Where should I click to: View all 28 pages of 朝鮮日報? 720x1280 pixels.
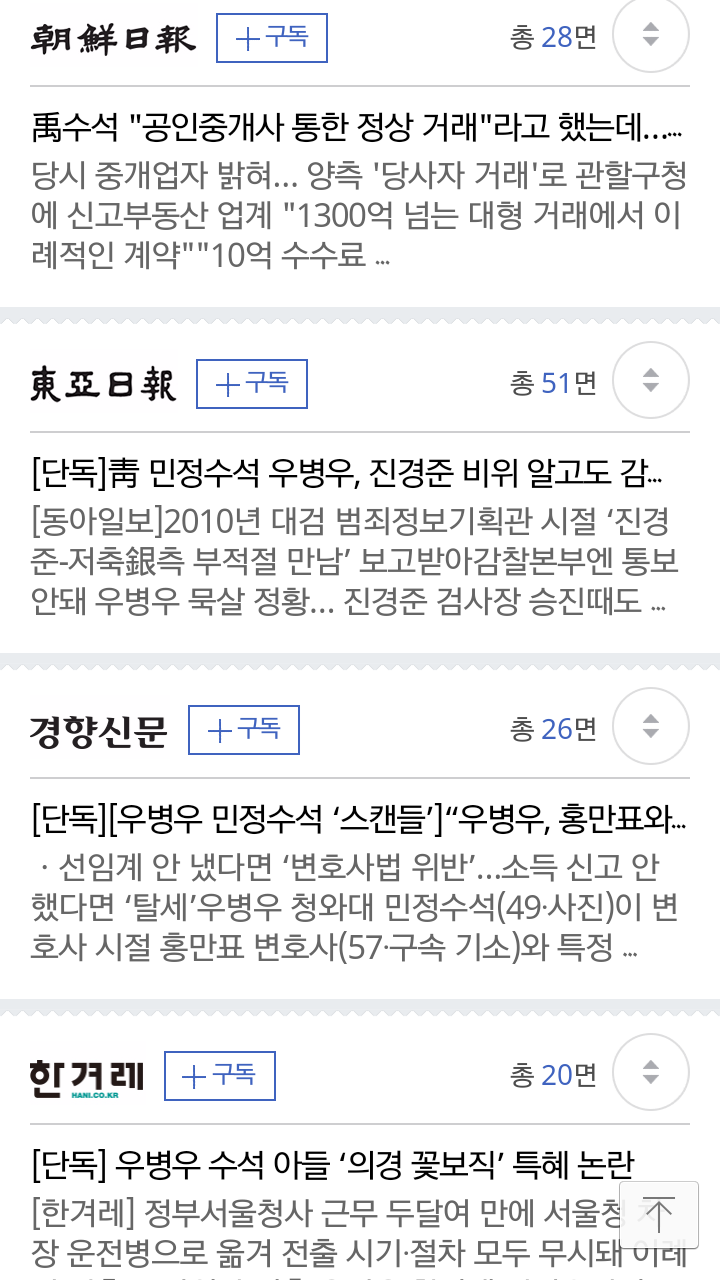pos(553,38)
